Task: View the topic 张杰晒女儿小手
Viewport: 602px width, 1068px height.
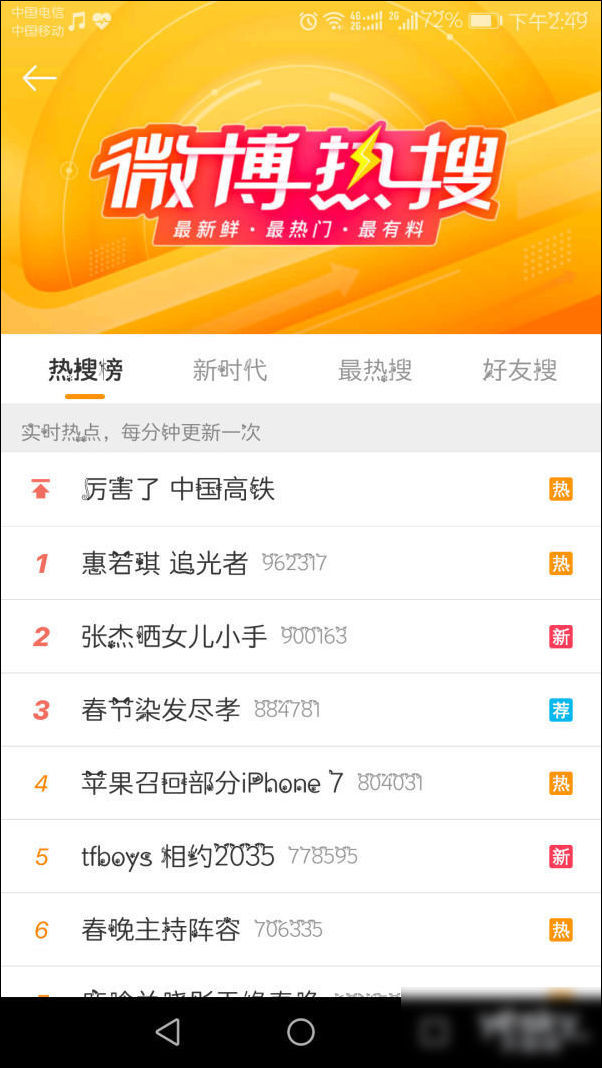Action: [x=175, y=637]
